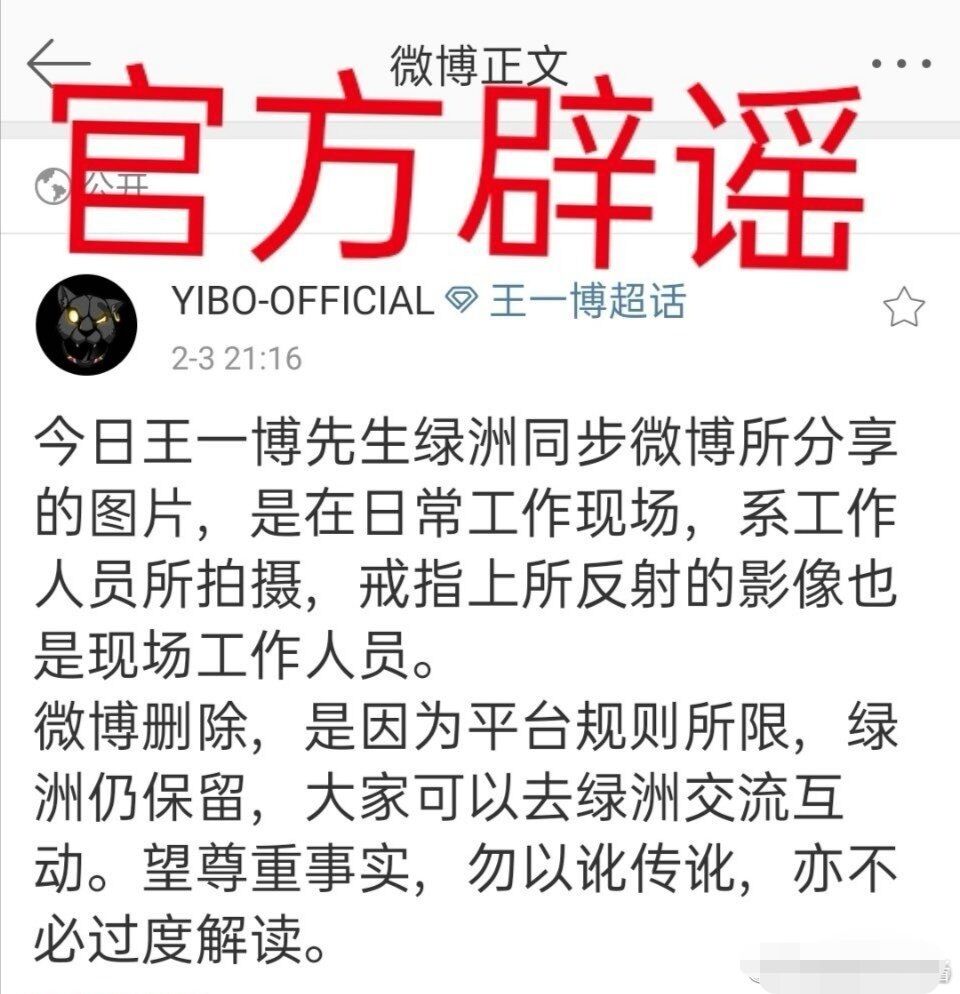This screenshot has width=960, height=994.
Task: Click the diamond super topic icon
Action: (459, 298)
